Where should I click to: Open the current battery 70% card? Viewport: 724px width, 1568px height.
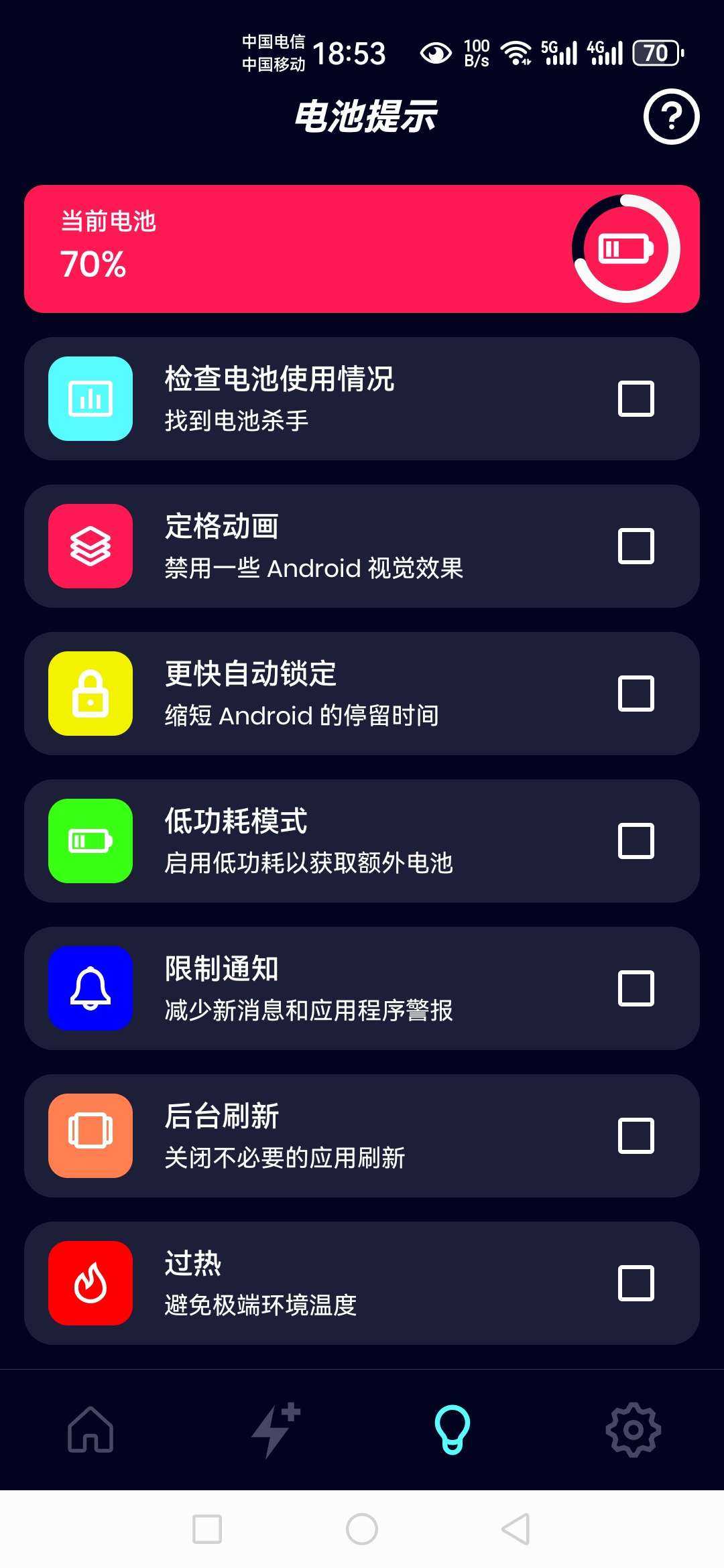coord(362,249)
